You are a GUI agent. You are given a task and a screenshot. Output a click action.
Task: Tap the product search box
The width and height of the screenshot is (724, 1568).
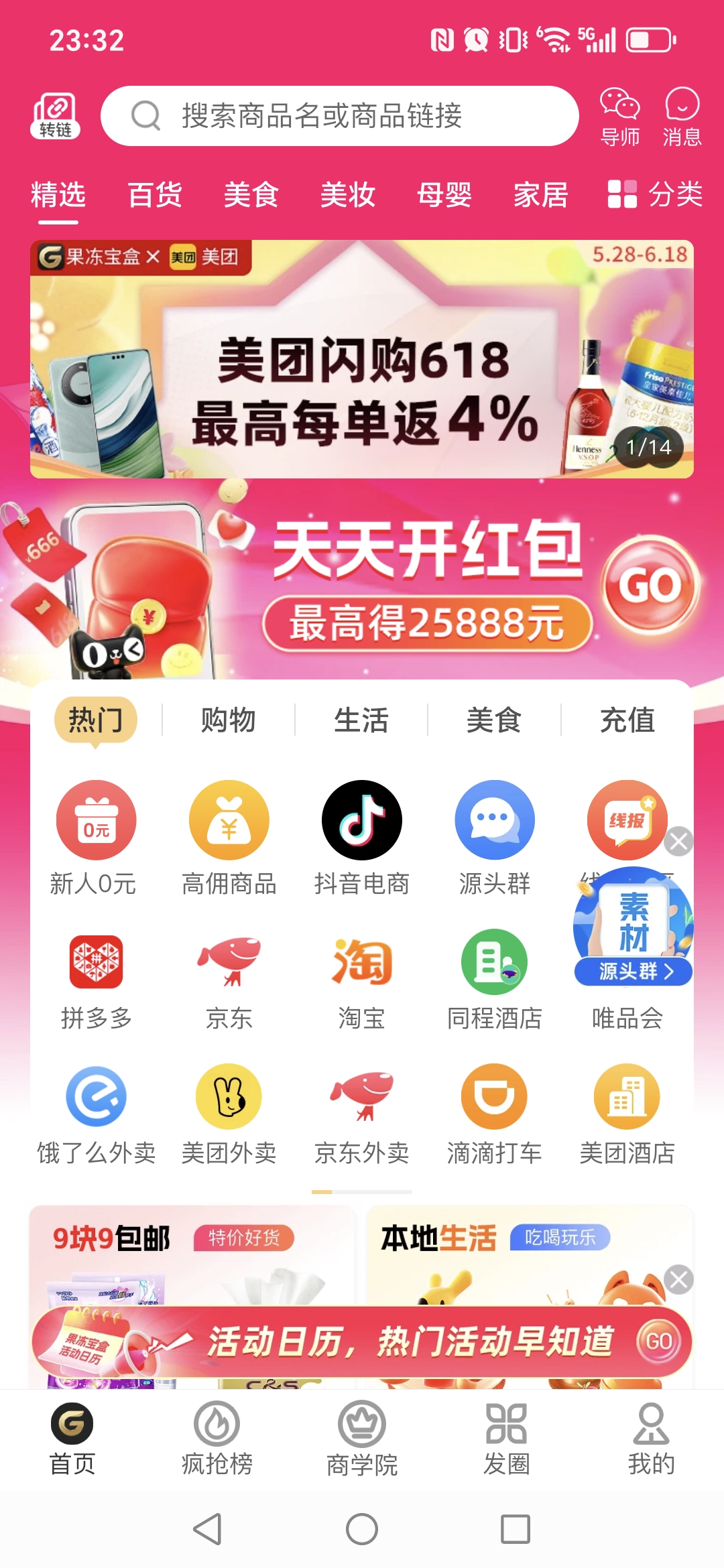pyautogui.click(x=339, y=116)
